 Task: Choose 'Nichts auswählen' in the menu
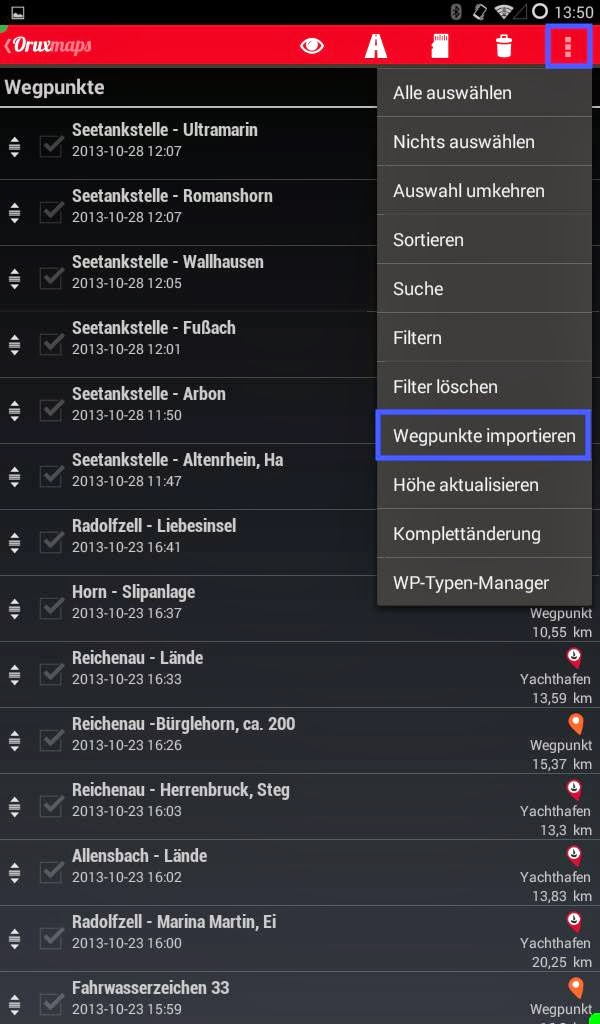click(484, 142)
